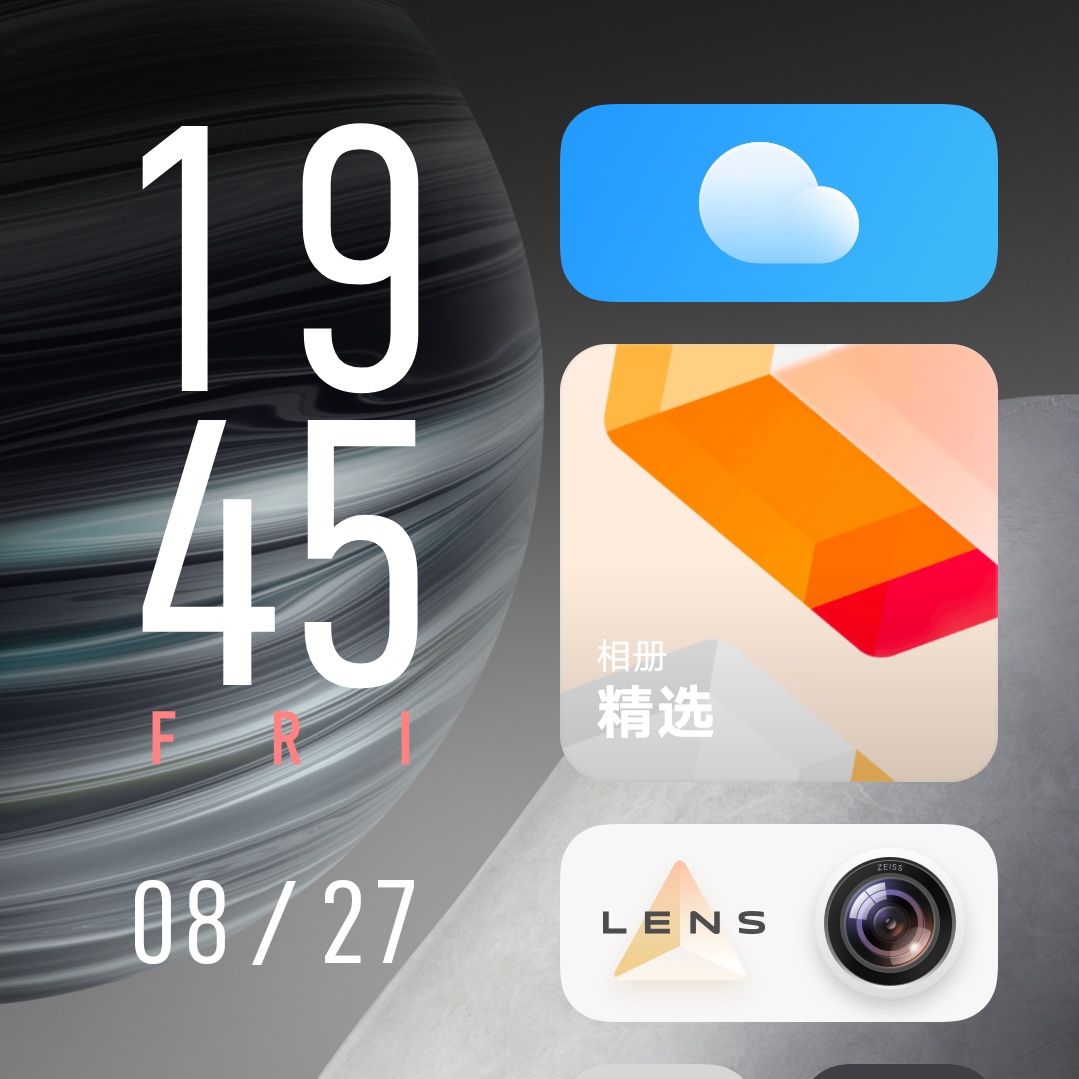Screen dimensions: 1079x1079
Task: Open the ZEISS camera app
Action: 889,921
